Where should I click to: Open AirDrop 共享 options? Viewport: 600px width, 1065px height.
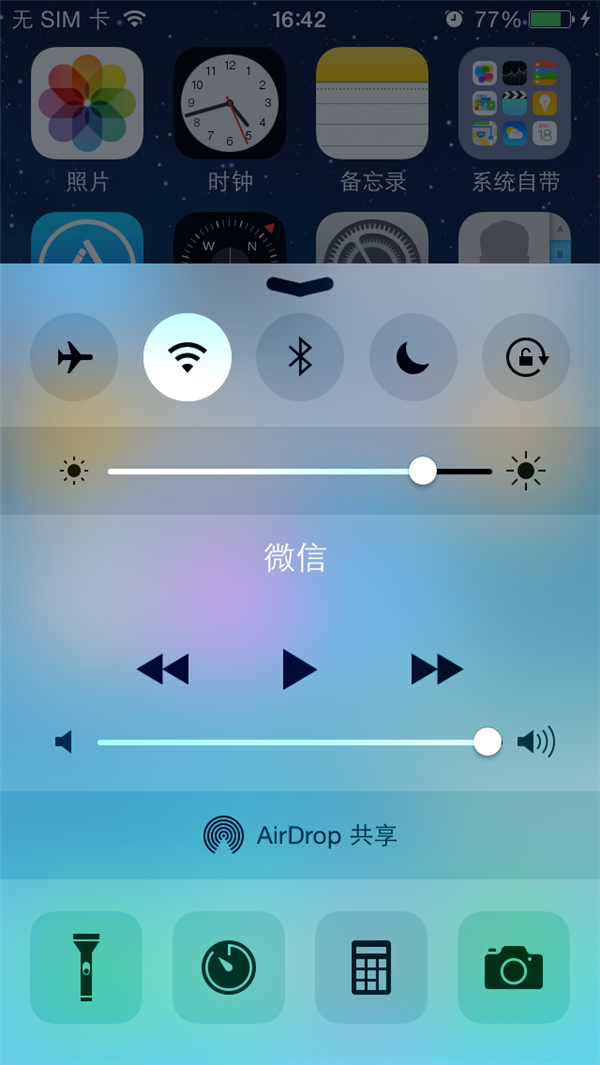coord(300,835)
